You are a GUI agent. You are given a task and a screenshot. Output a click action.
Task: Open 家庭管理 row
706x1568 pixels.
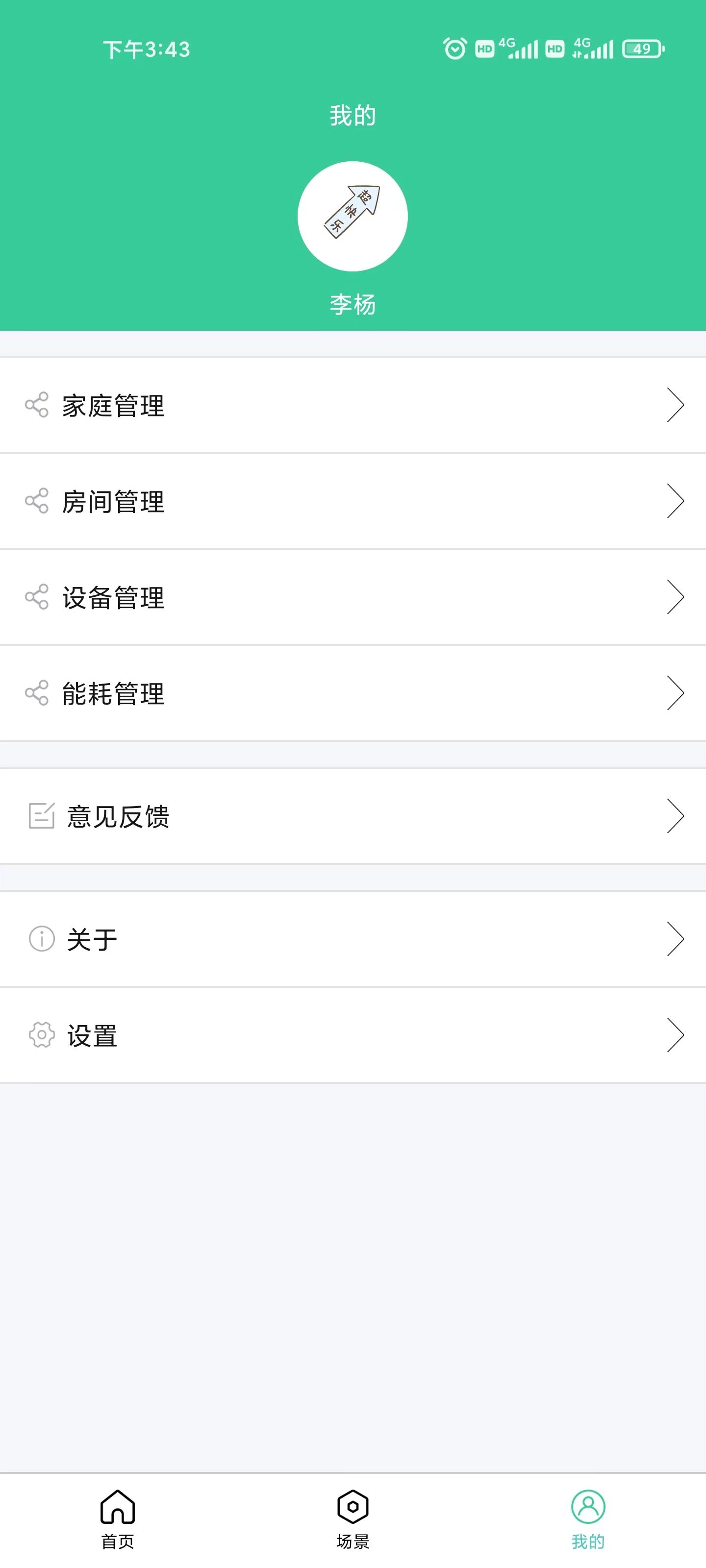(353, 405)
